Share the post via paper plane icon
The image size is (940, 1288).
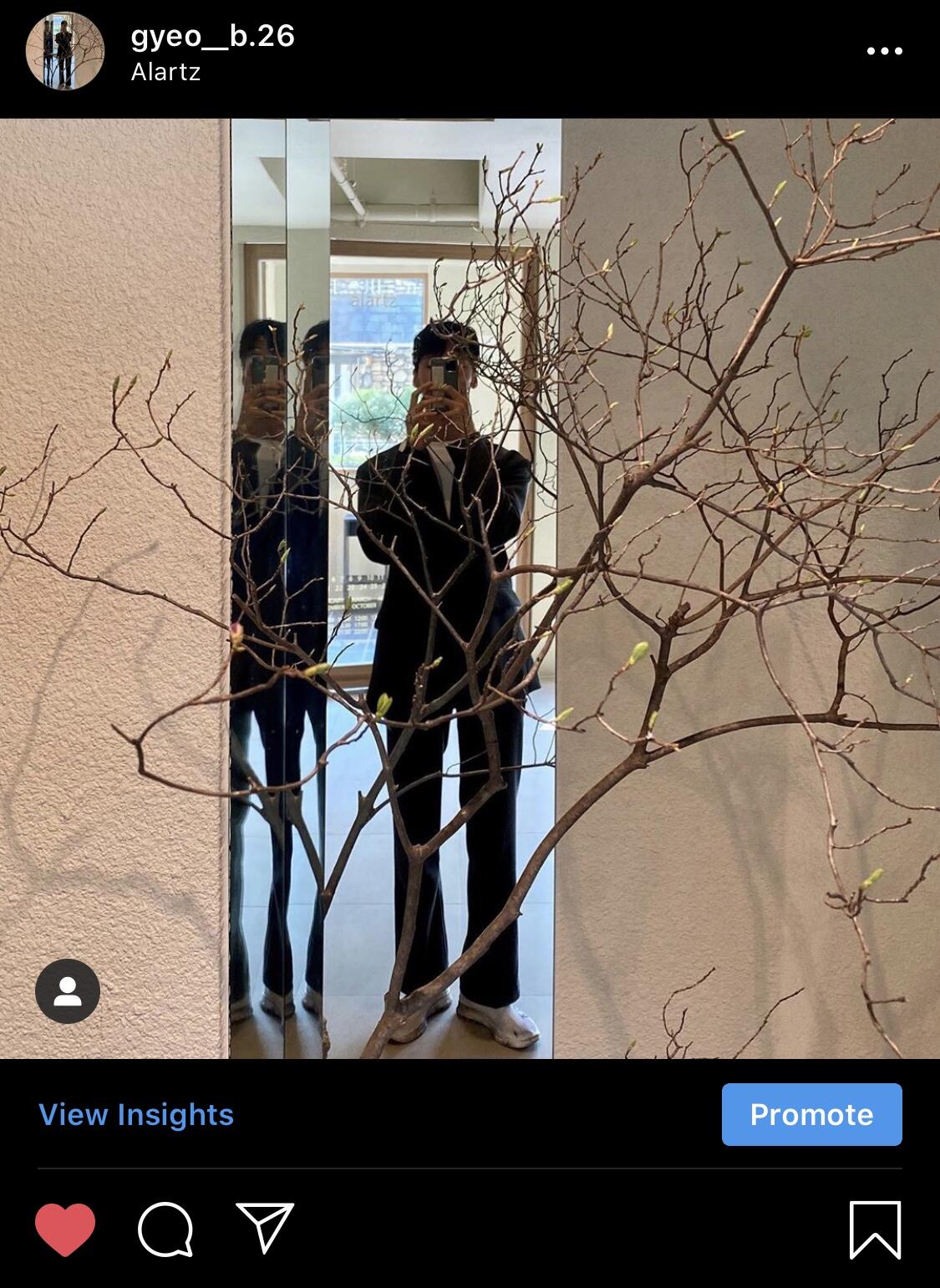coord(265,1228)
